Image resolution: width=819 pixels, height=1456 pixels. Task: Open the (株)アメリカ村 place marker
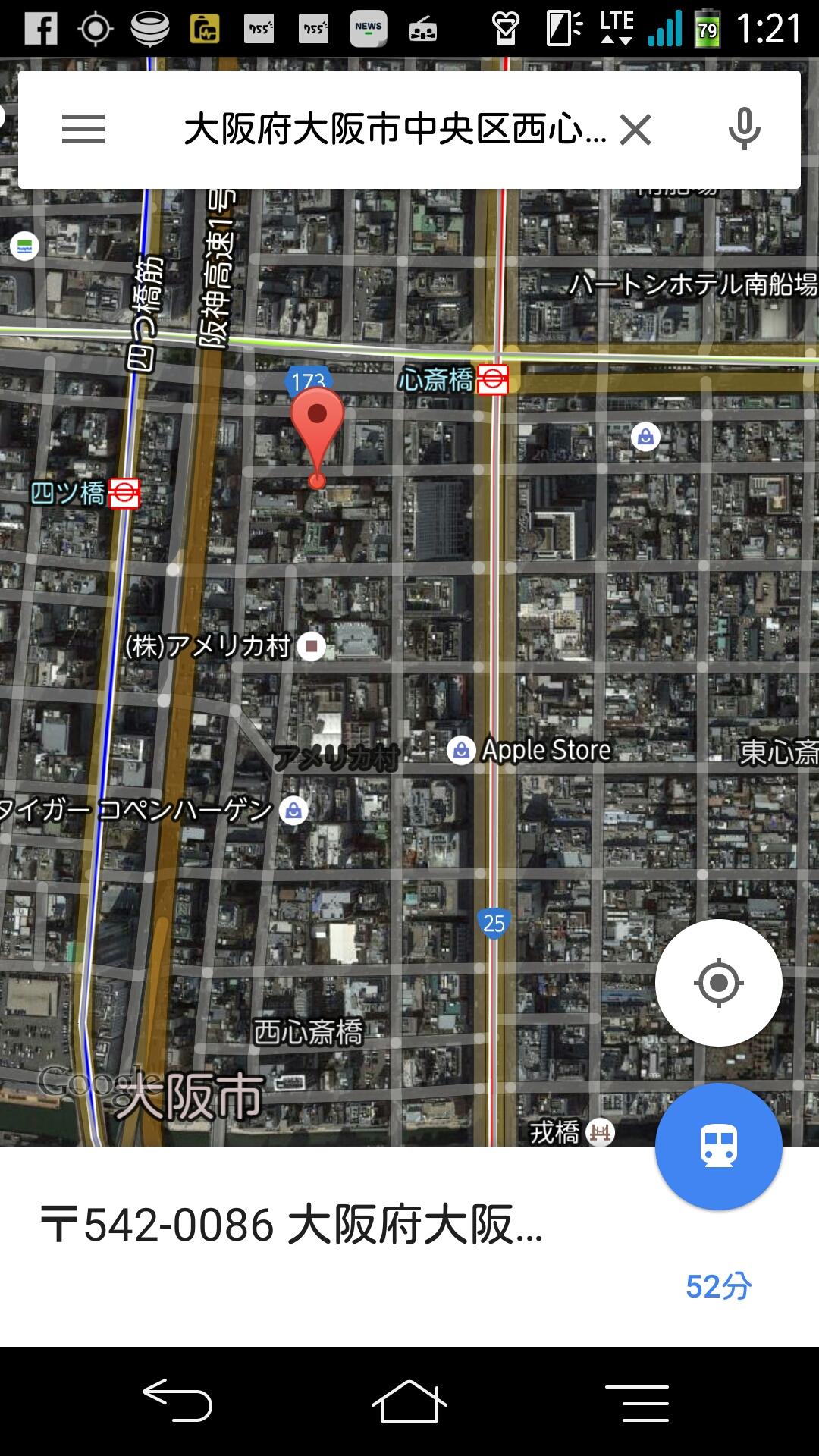(311, 646)
